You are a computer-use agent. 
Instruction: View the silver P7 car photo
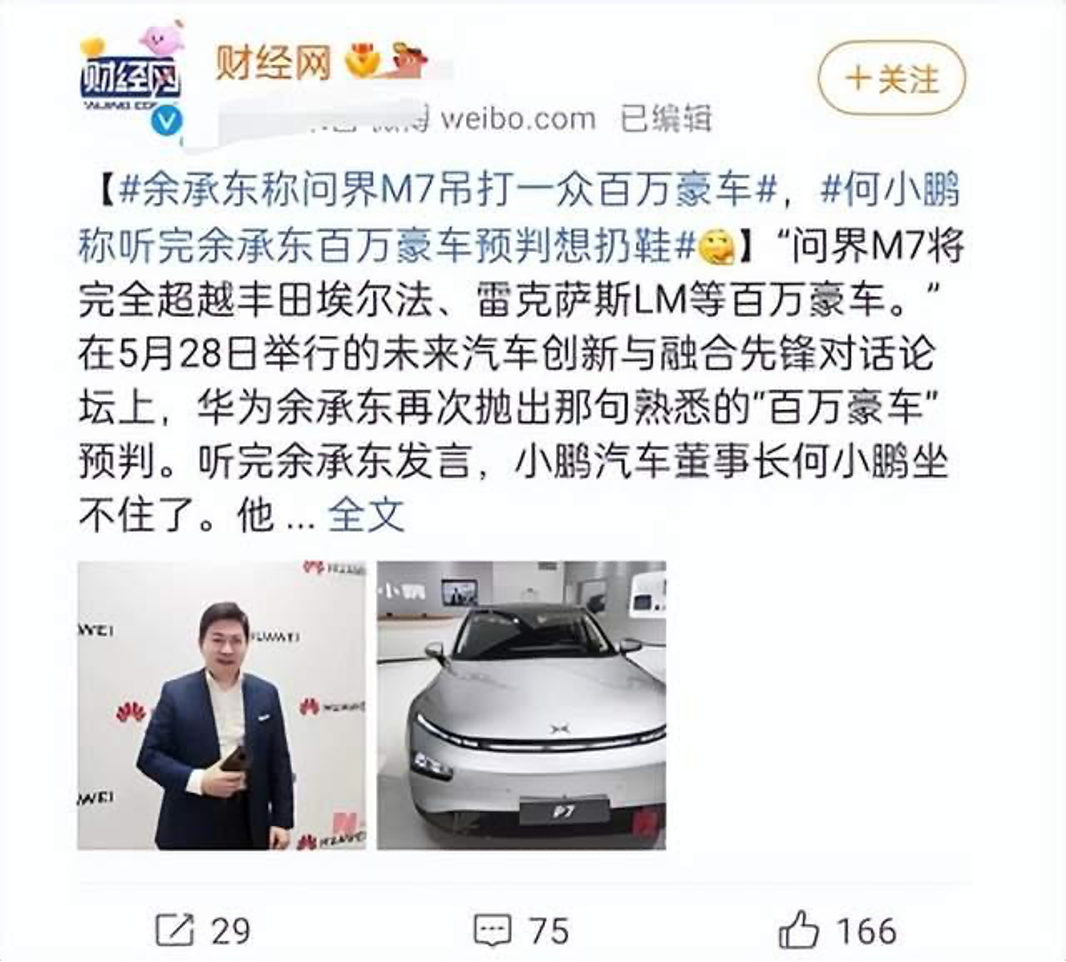(x=521, y=705)
